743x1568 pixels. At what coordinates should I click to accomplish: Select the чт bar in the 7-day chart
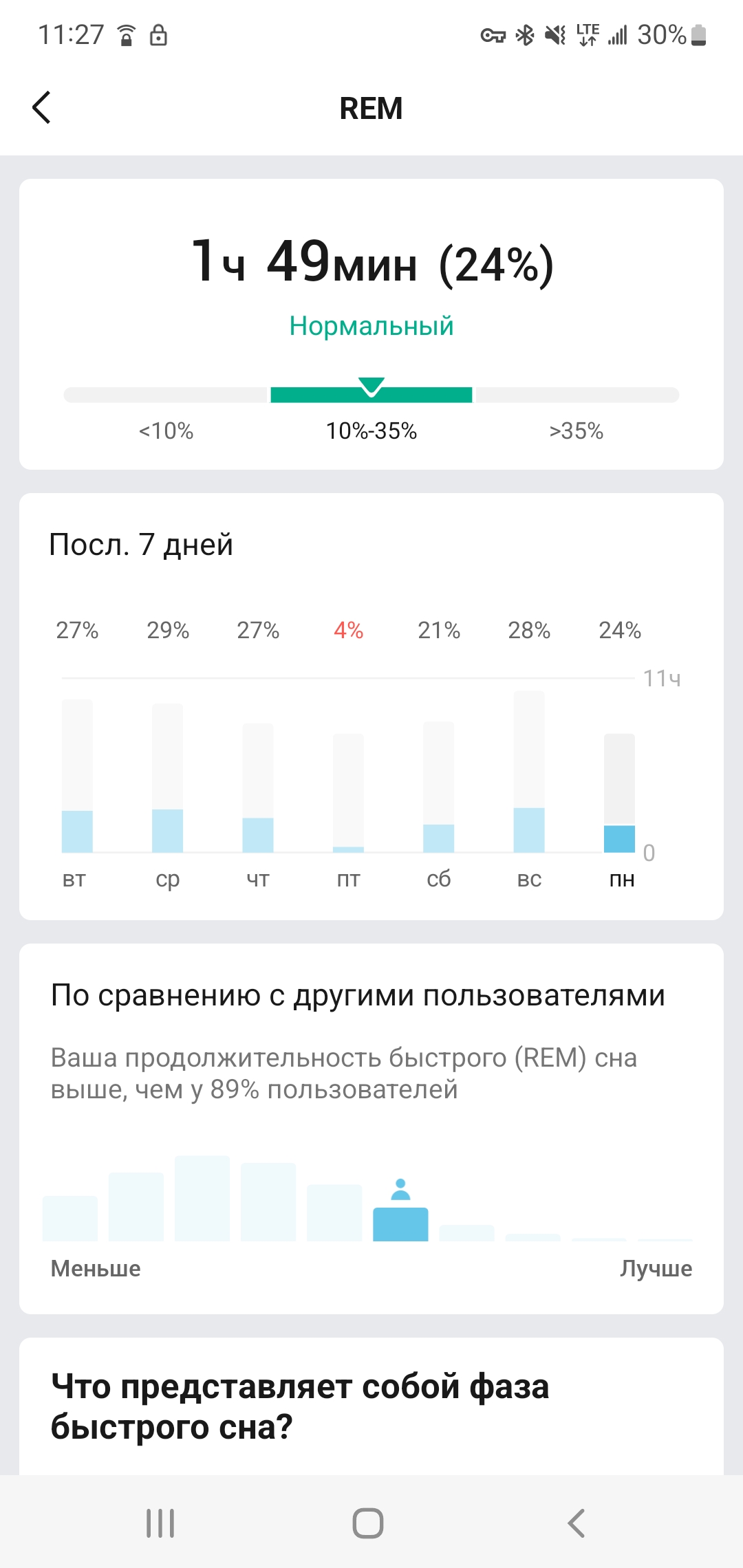[x=258, y=788]
